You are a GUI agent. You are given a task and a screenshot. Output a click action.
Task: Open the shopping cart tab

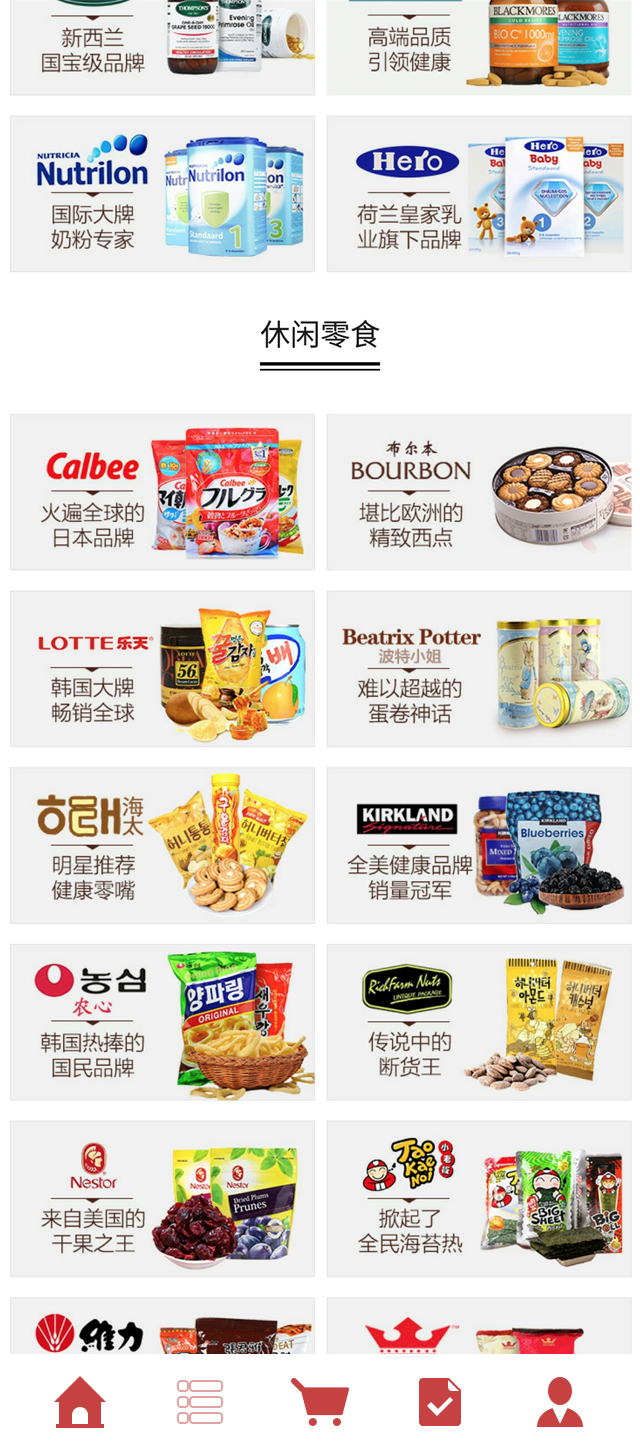320,1402
